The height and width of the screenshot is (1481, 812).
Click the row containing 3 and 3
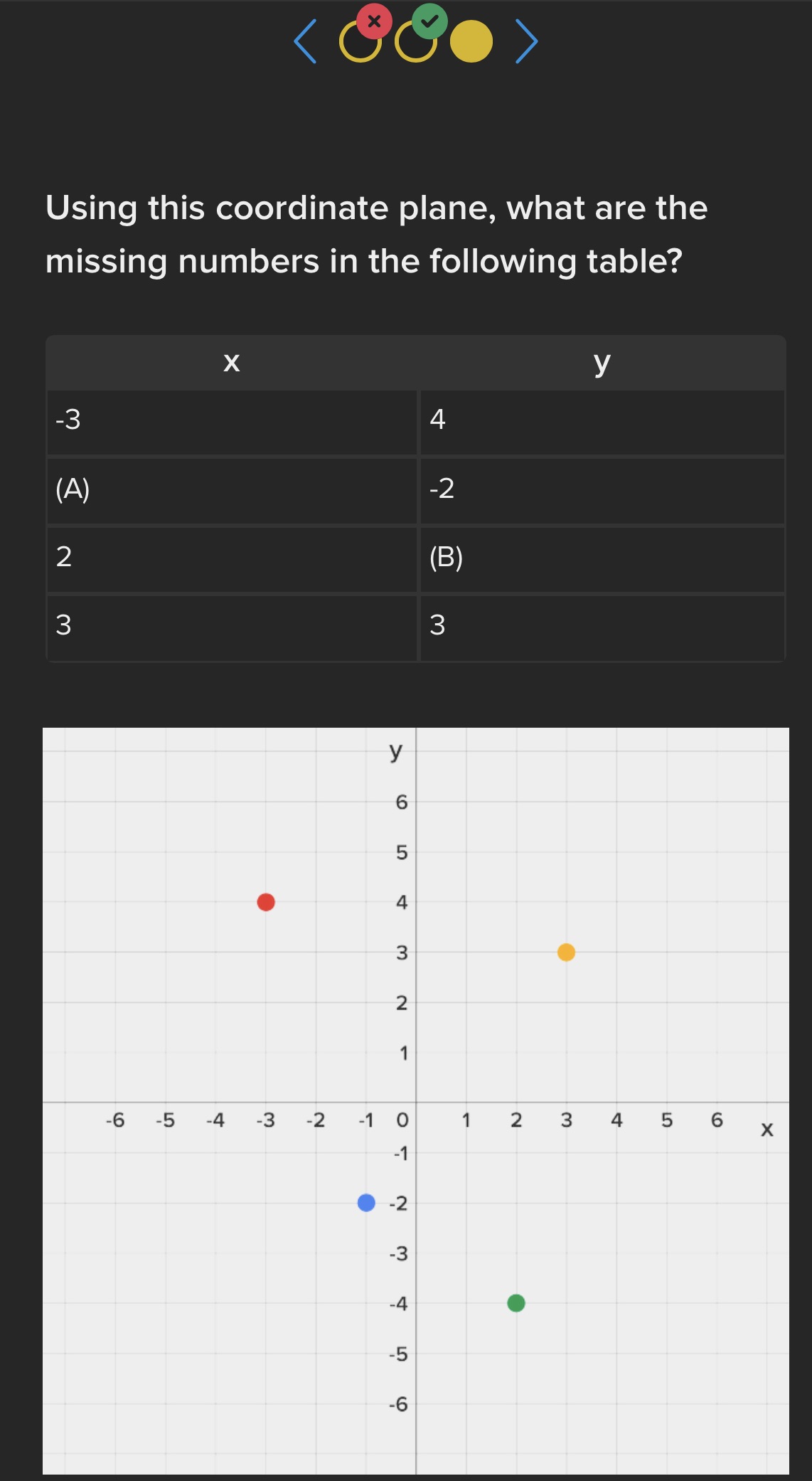pos(412,626)
